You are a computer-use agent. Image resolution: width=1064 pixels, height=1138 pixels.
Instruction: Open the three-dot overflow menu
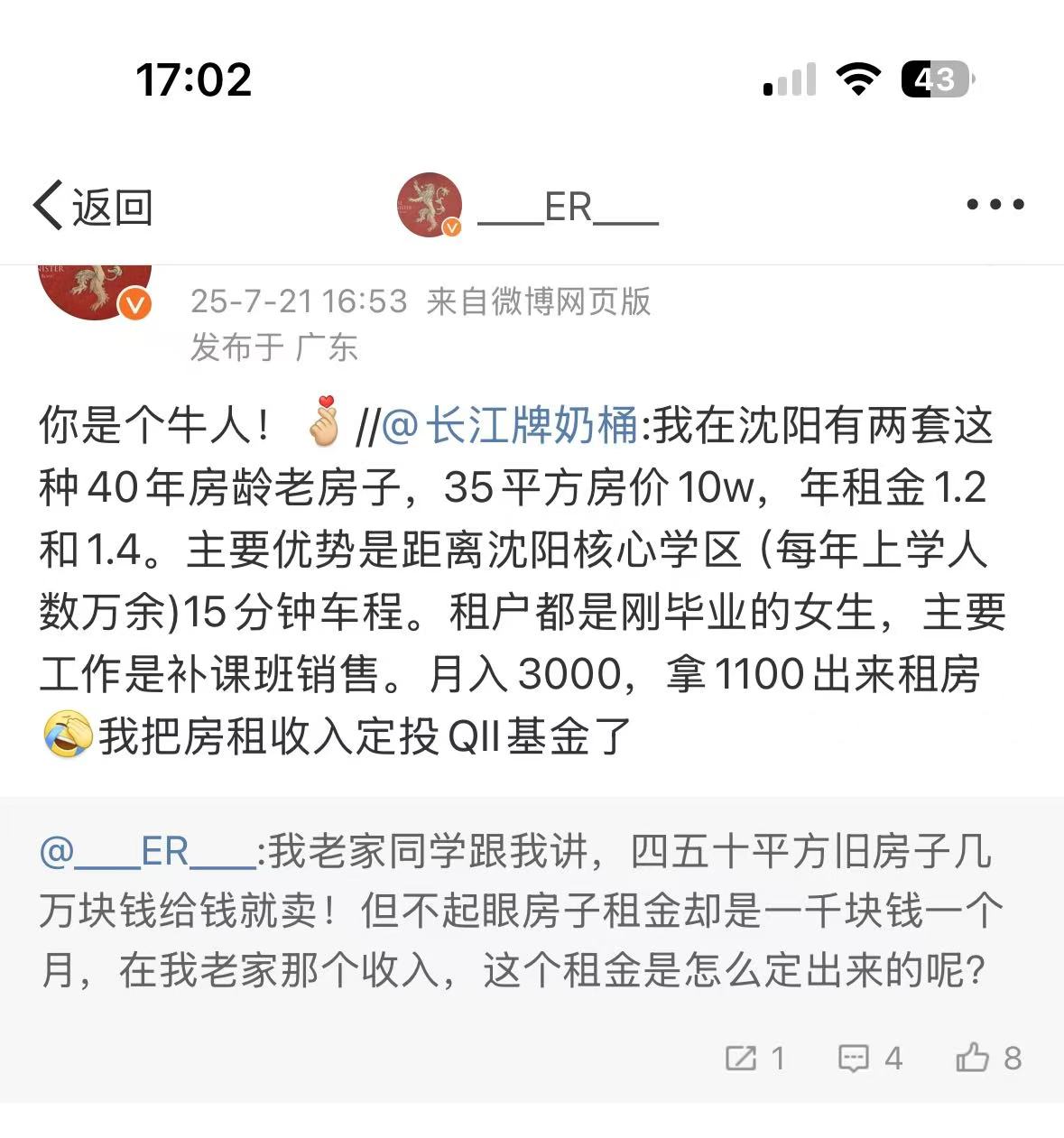(995, 205)
